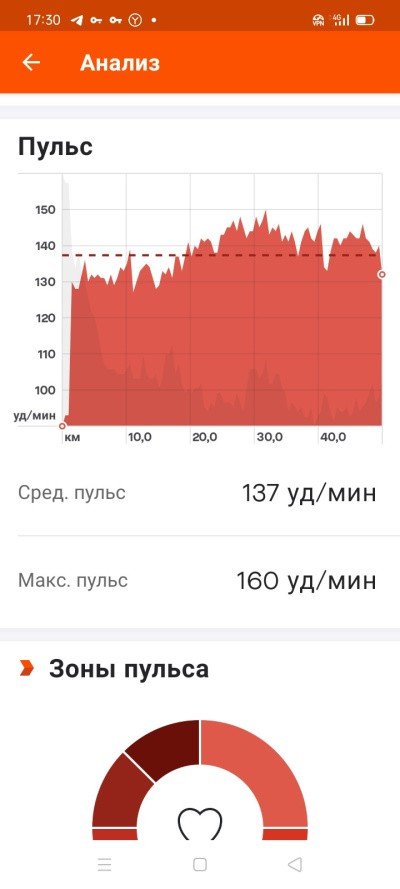This screenshot has height=889, width=400.
Task: Open the Зоны пульса section
Action: click(114, 669)
